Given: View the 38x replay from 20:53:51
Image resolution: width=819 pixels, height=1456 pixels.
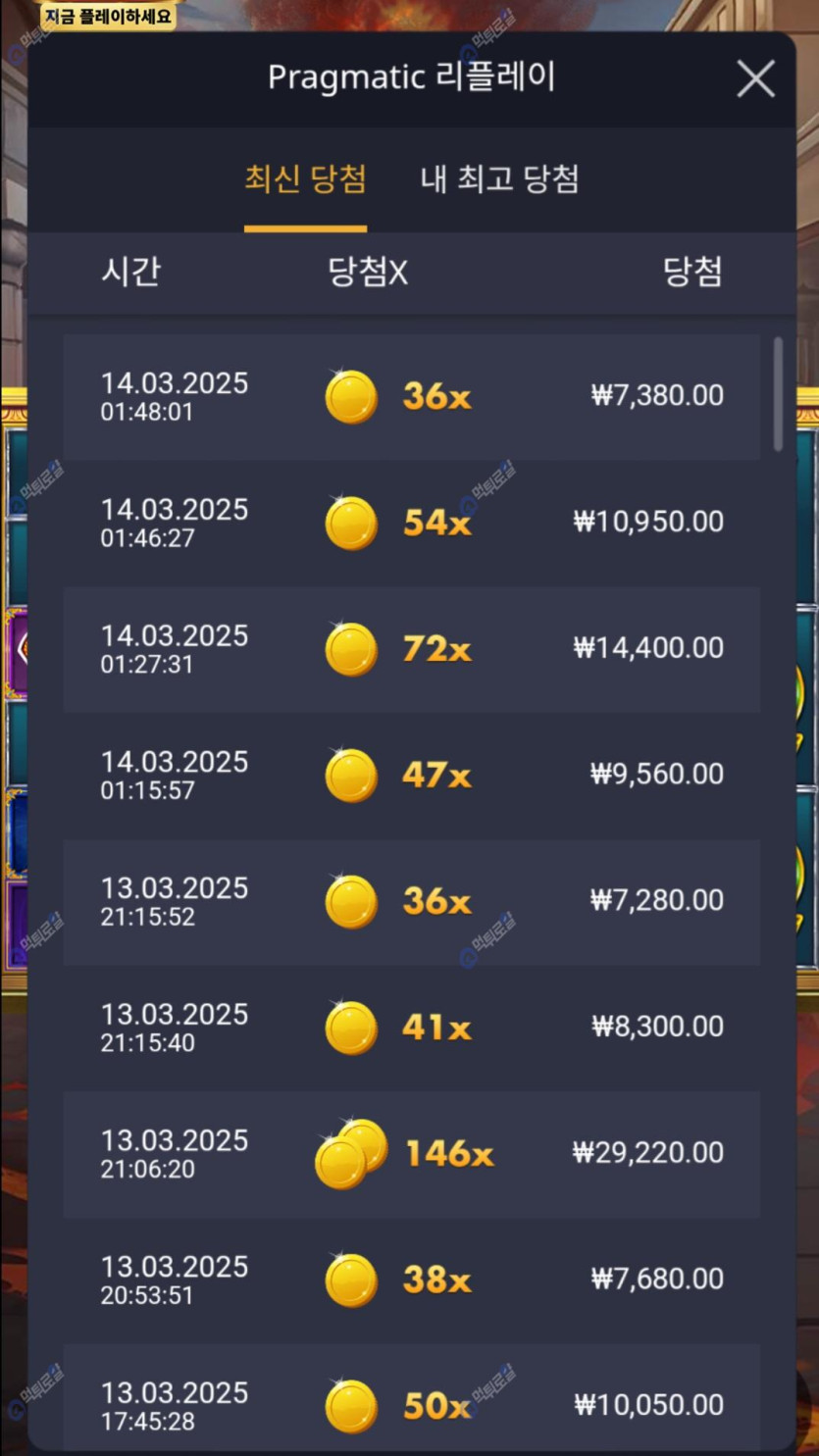Looking at the screenshot, I should [x=411, y=1280].
